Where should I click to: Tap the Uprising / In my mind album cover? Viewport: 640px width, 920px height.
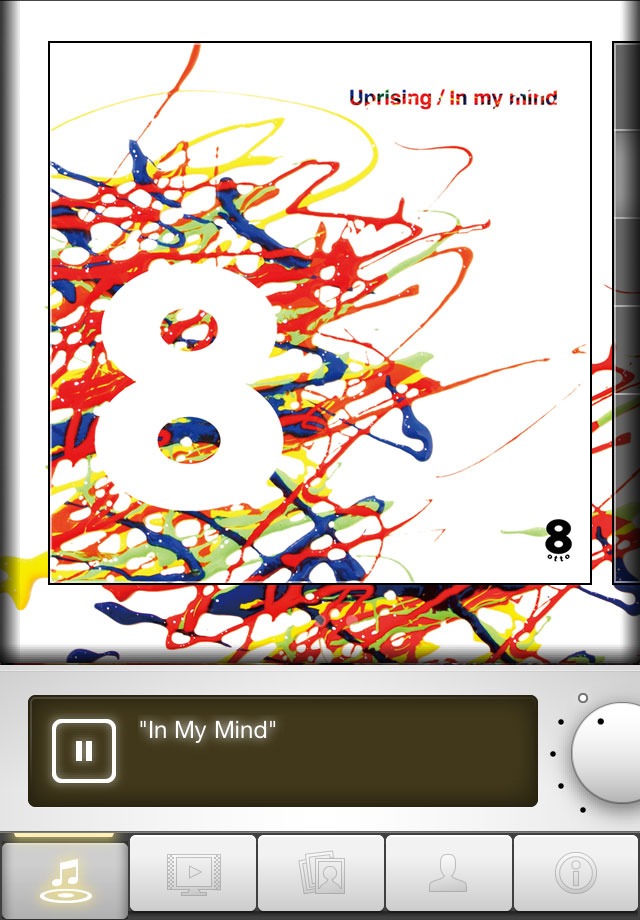[x=320, y=313]
